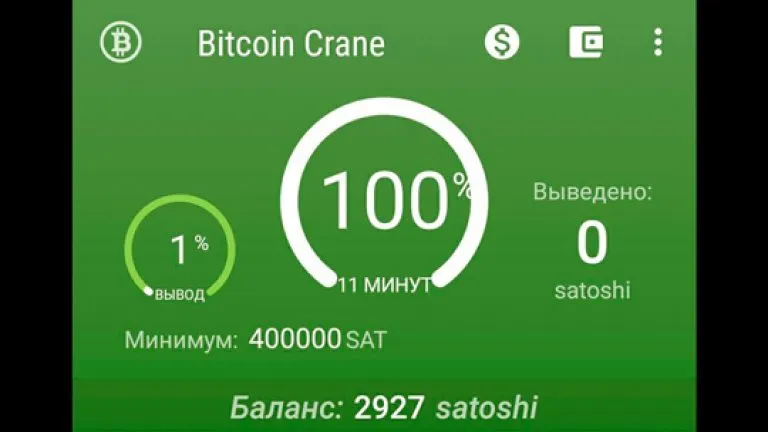Screen dimensions: 768x432
Task: Tap the Bitcoin logo icon
Action: point(121,42)
